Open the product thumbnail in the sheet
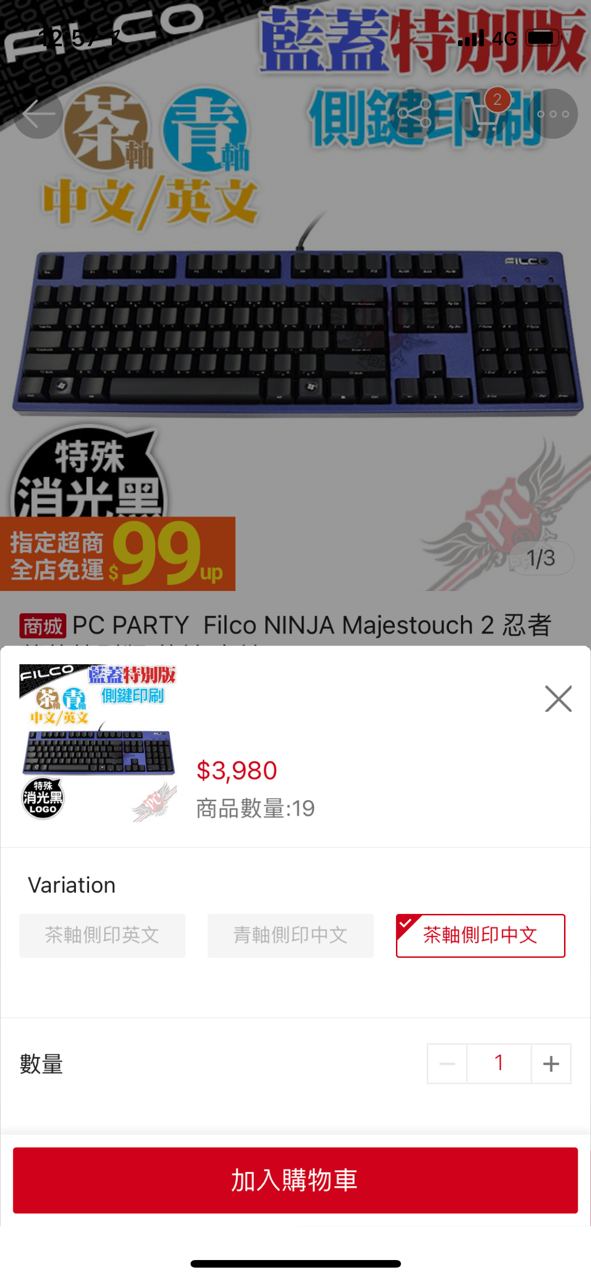The image size is (591, 1280). point(99,743)
